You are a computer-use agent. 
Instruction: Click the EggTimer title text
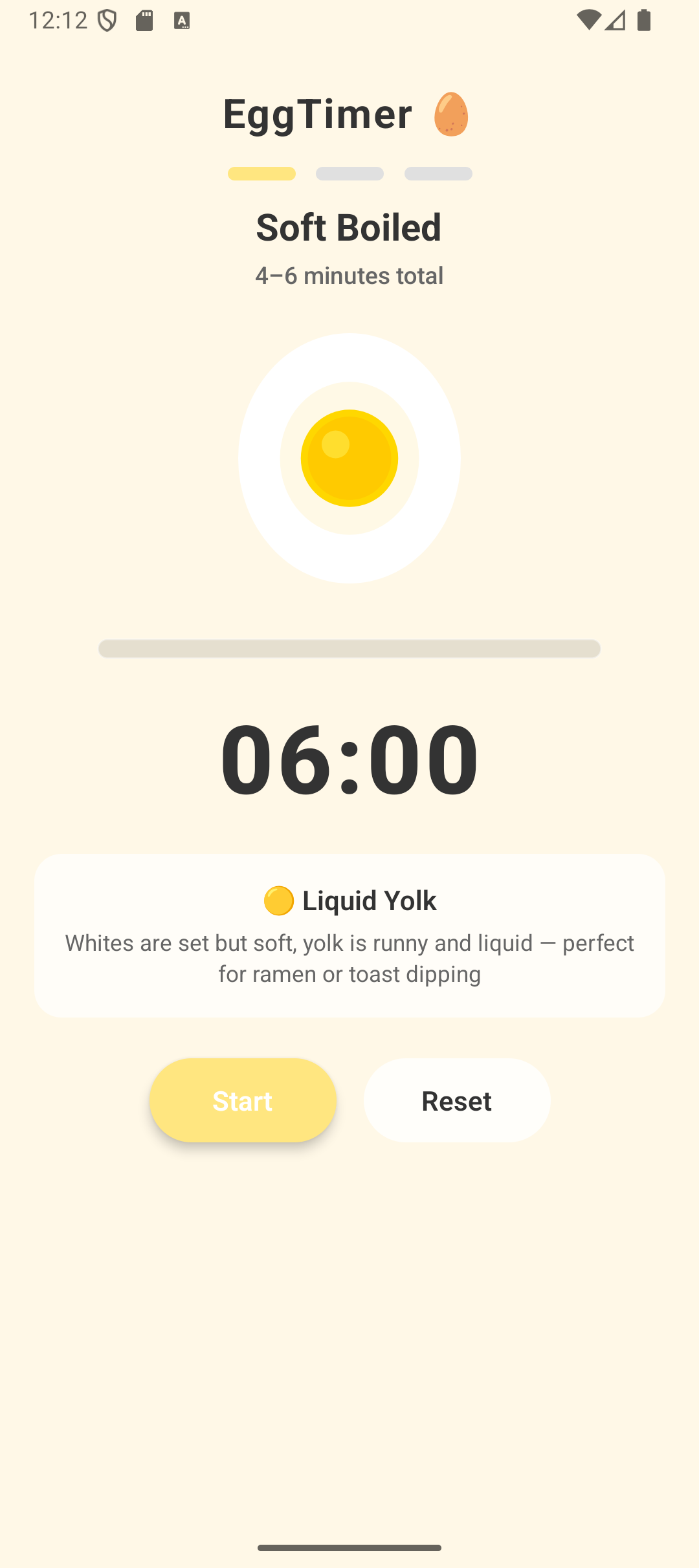tap(317, 113)
